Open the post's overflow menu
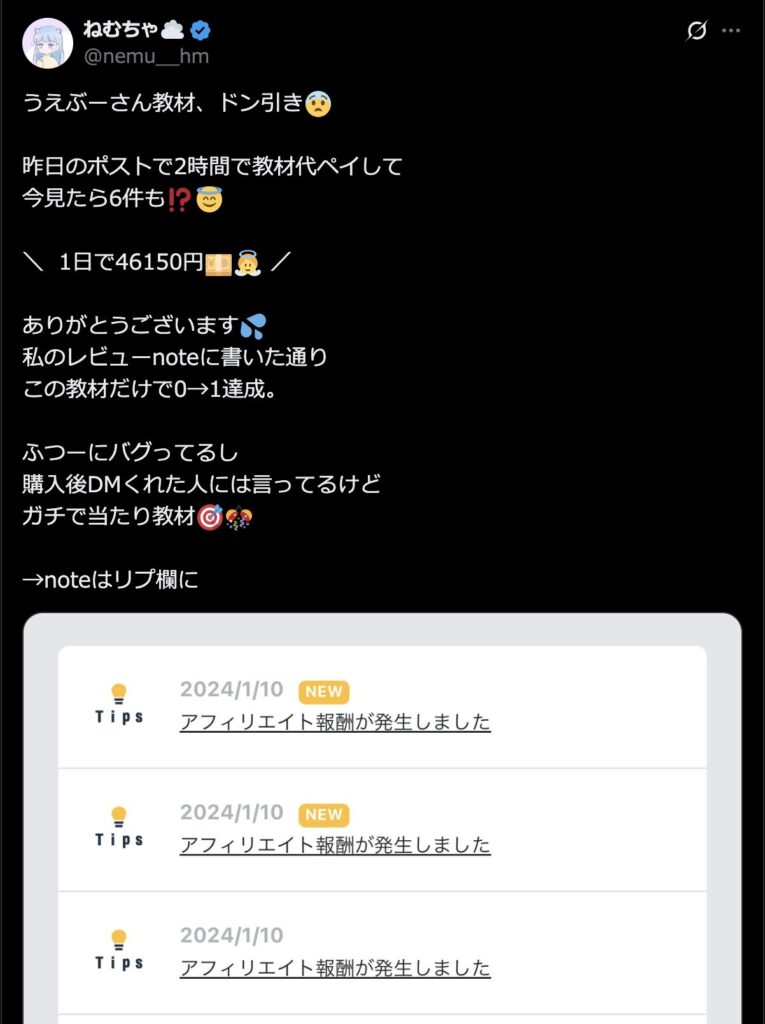Viewport: 765px width, 1024px height. (x=731, y=31)
